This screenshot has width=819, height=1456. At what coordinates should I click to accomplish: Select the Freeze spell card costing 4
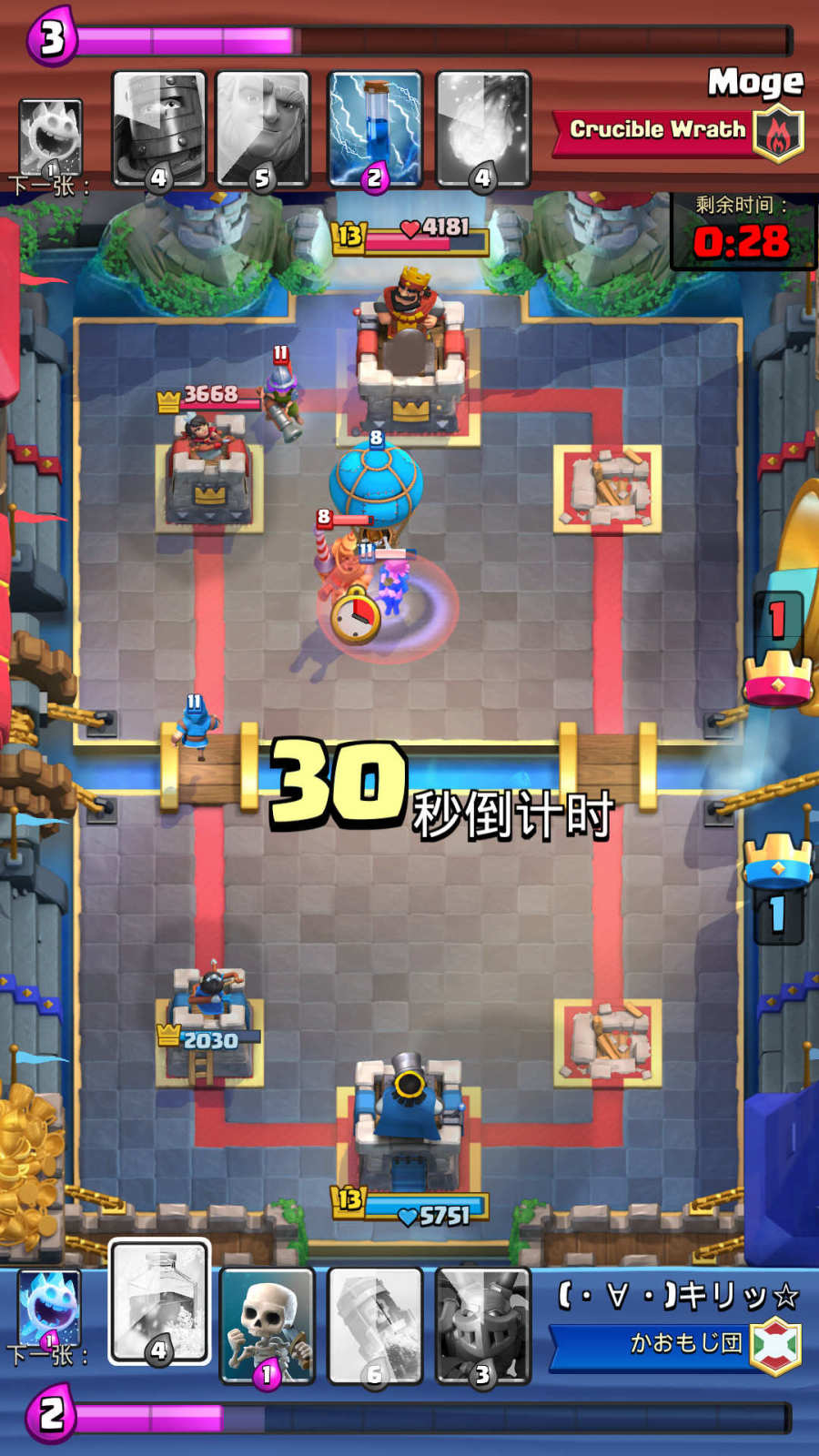(159, 1301)
